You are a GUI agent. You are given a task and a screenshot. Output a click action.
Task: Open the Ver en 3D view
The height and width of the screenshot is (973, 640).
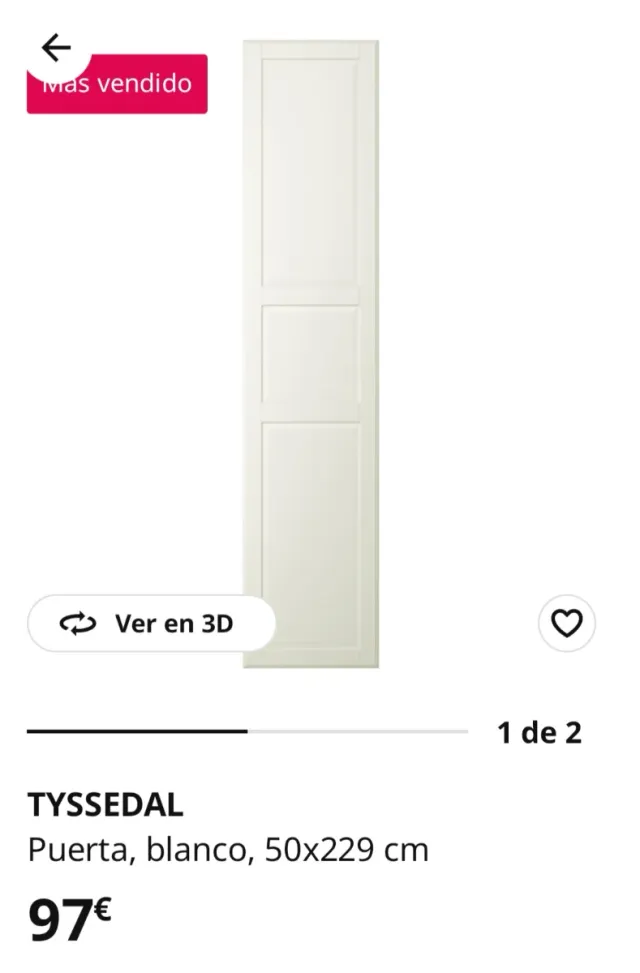[x=150, y=624]
